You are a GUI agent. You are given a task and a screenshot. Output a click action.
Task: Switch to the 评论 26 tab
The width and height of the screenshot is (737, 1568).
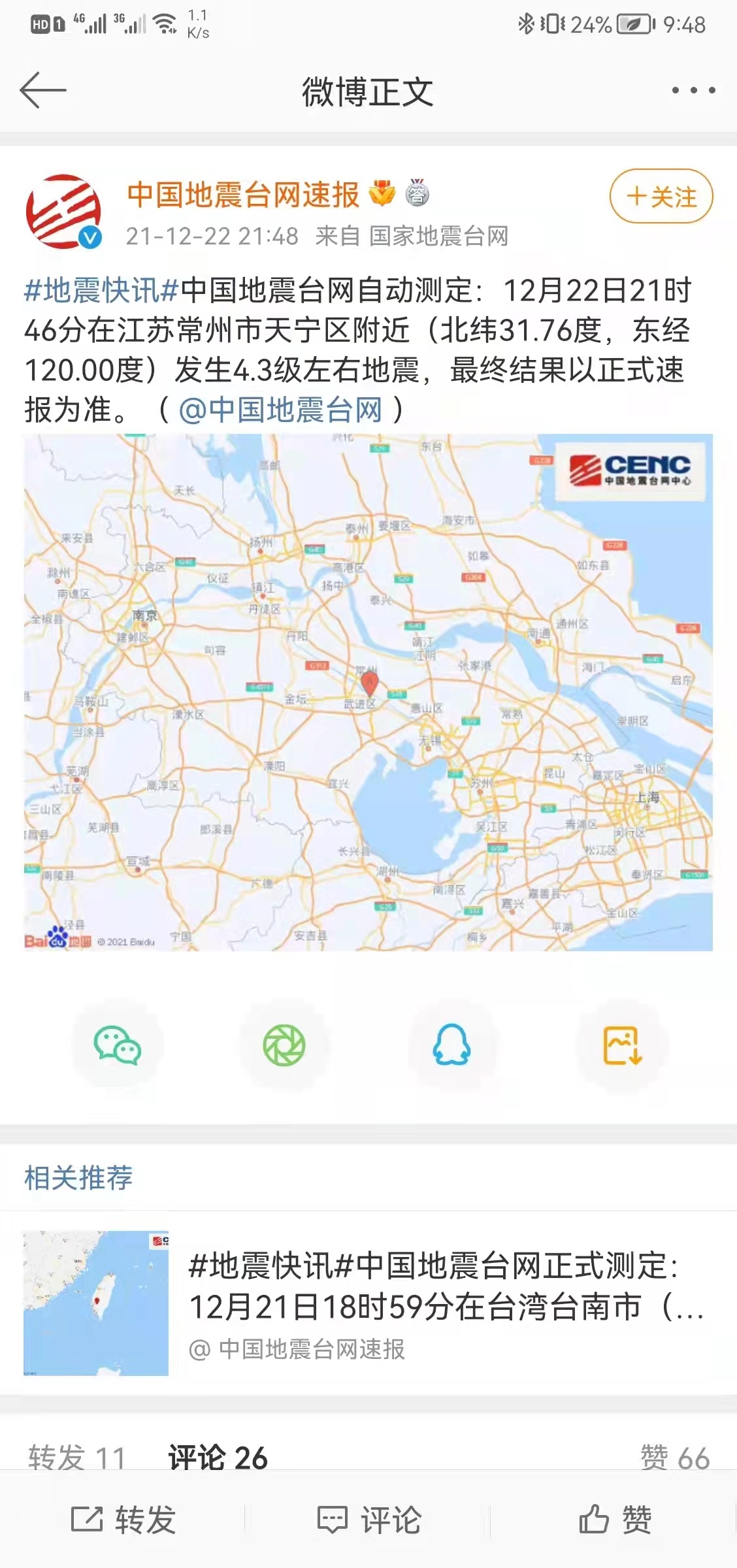point(218,1457)
